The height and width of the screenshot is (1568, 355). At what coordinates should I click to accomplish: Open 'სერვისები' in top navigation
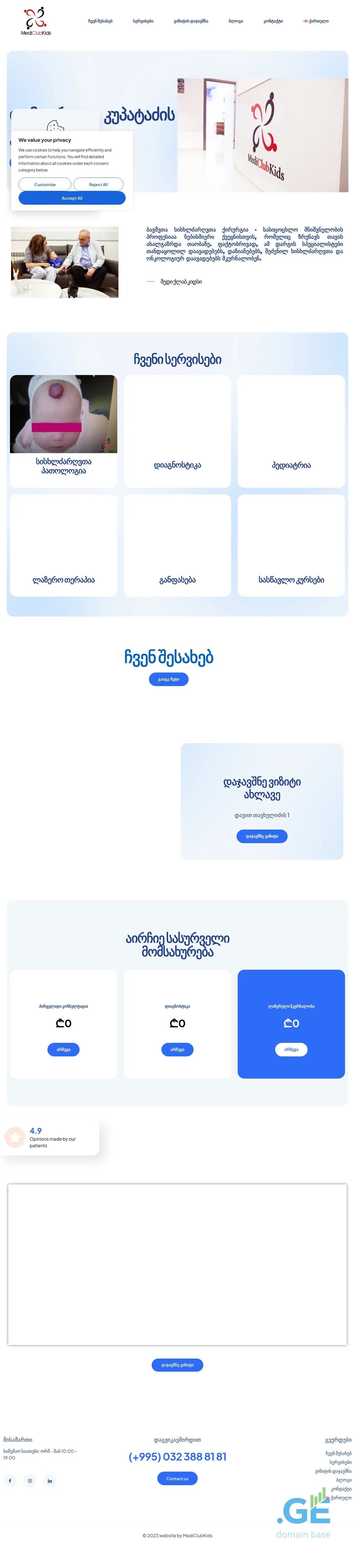pyautogui.click(x=143, y=21)
